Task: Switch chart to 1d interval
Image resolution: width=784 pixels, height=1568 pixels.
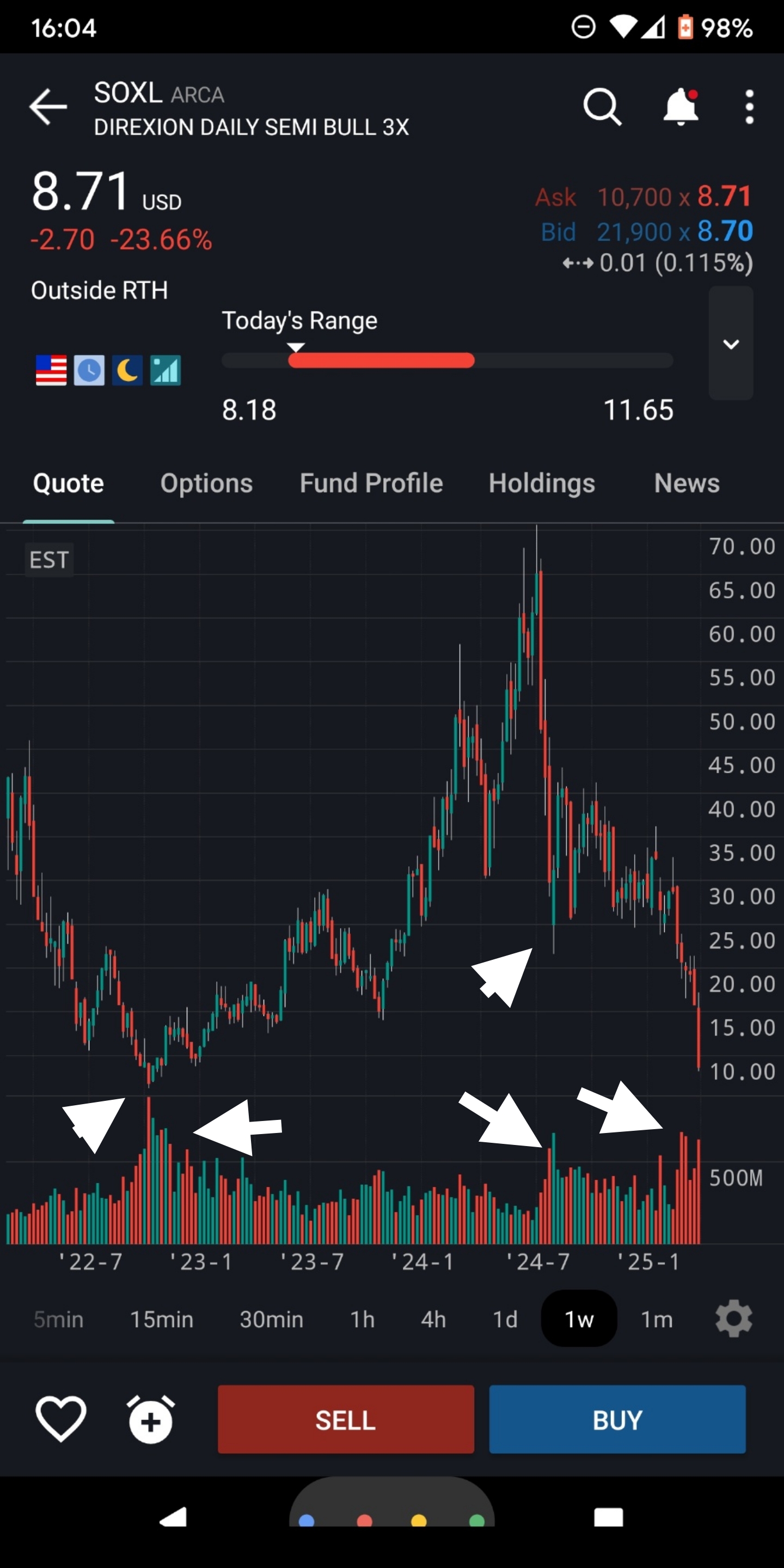Action: point(505,1319)
